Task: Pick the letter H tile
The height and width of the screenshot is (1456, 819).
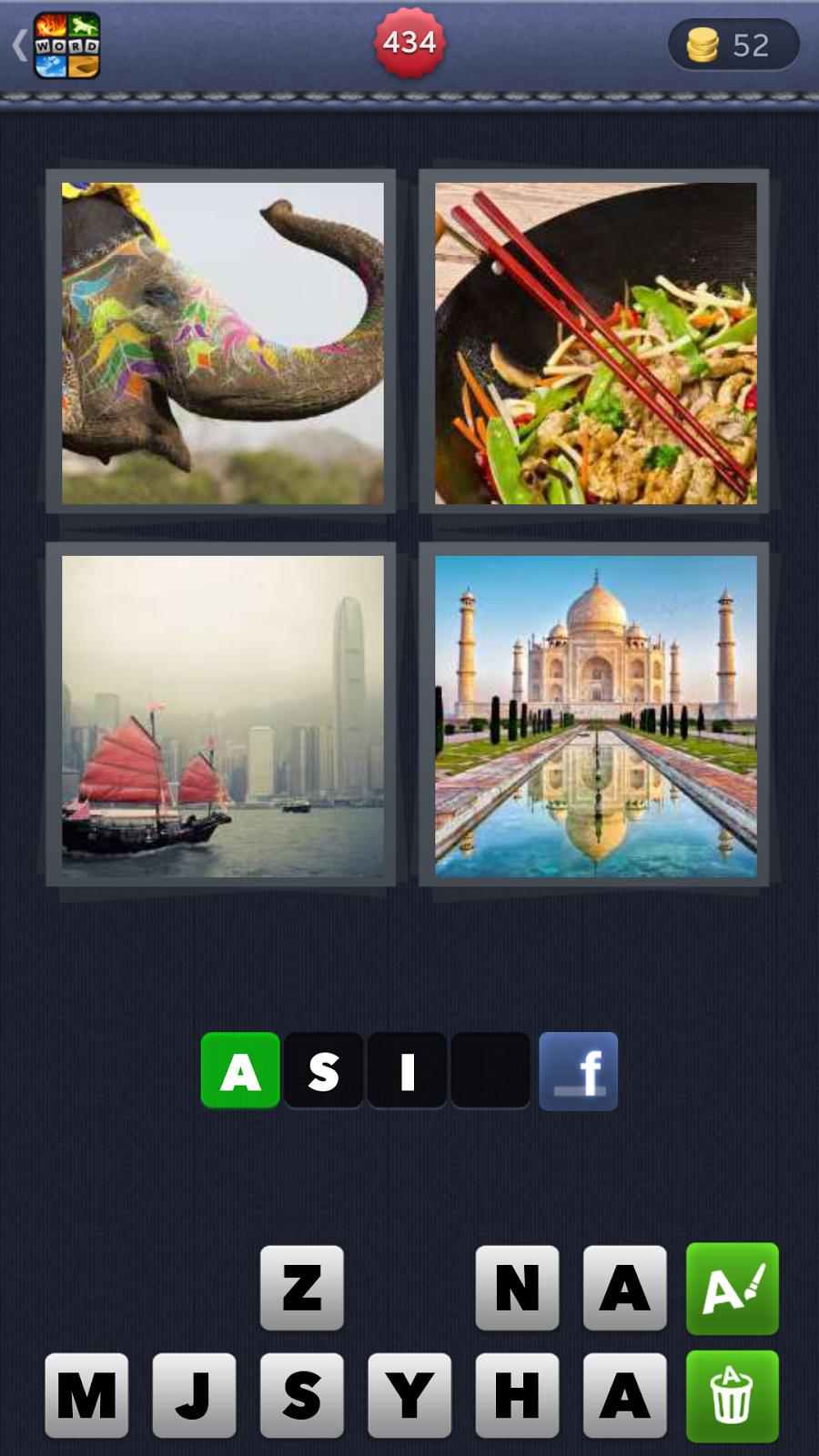Action: (517, 1395)
